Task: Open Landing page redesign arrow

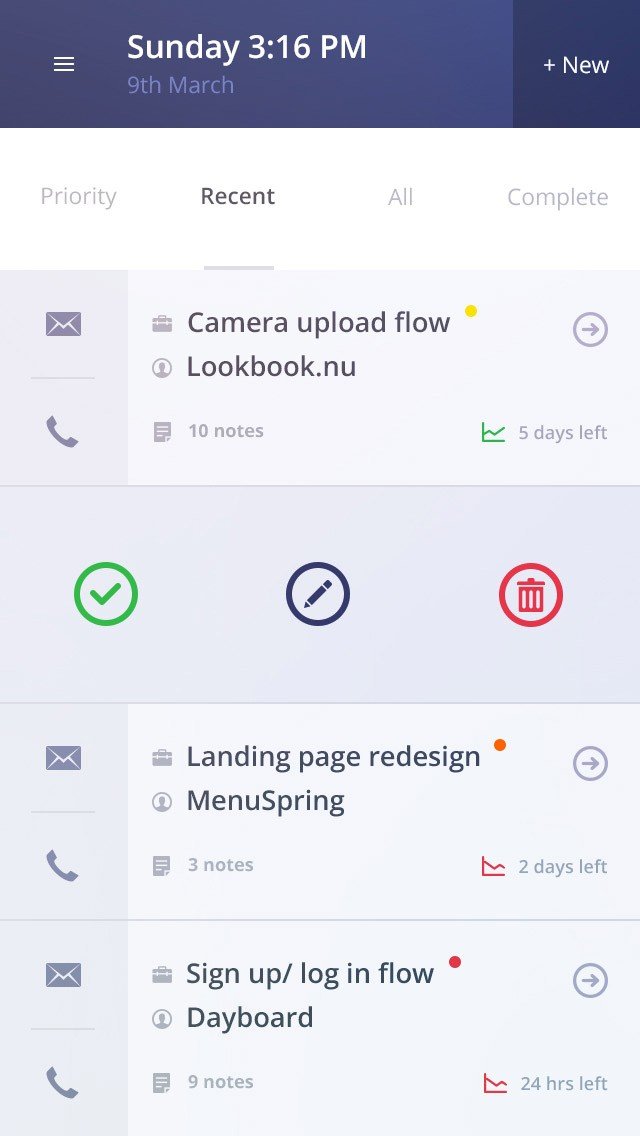Action: coord(590,763)
